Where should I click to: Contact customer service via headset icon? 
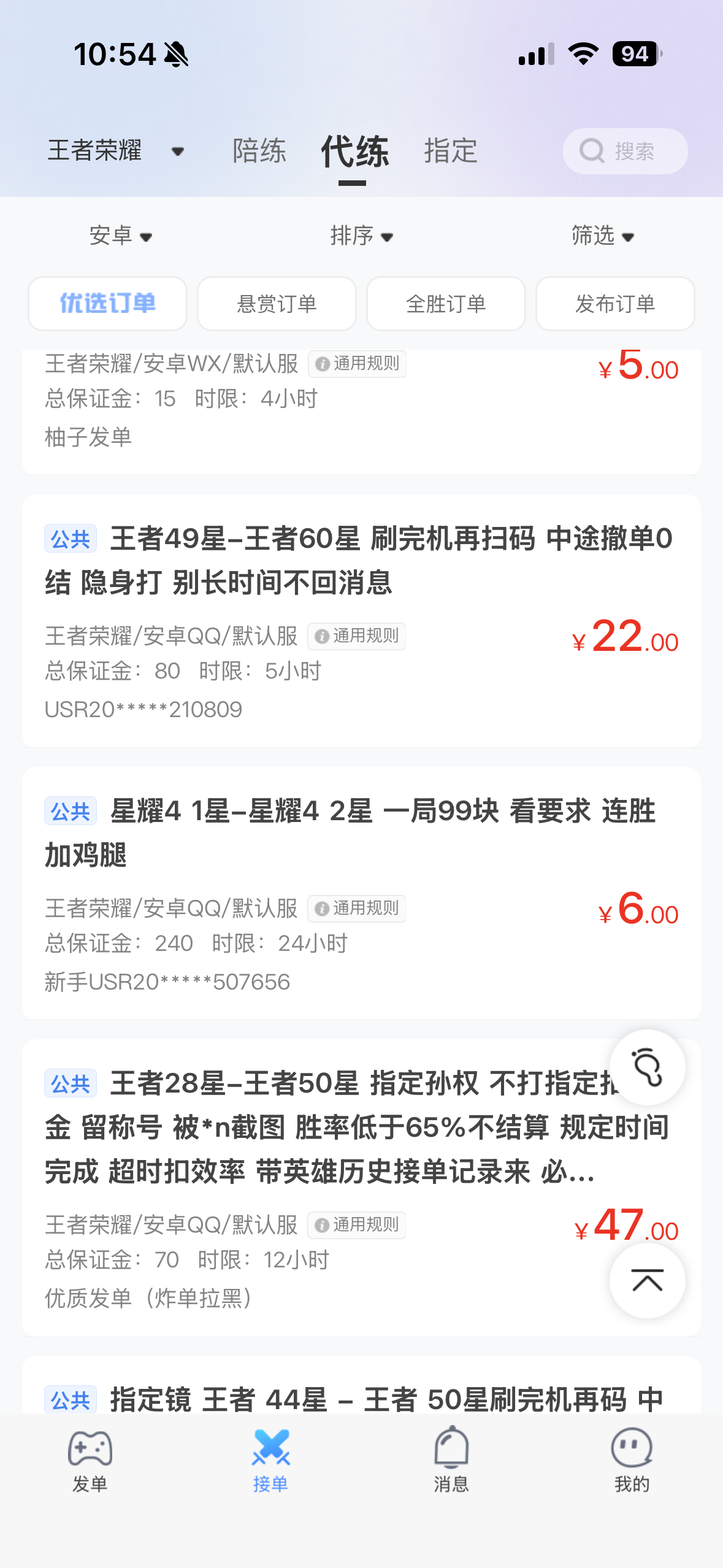point(647,1067)
